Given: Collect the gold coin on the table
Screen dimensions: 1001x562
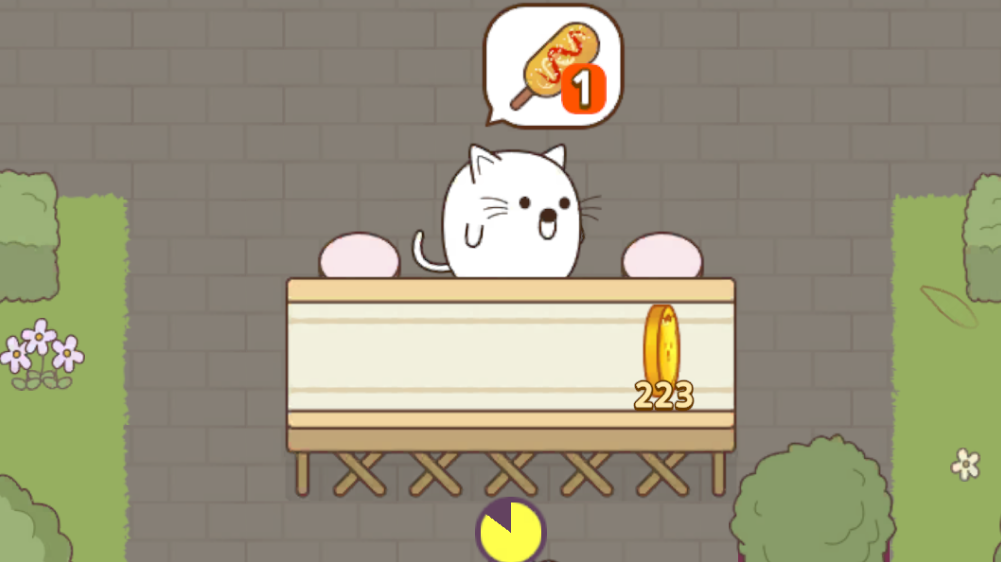Looking at the screenshot, I should [x=662, y=348].
